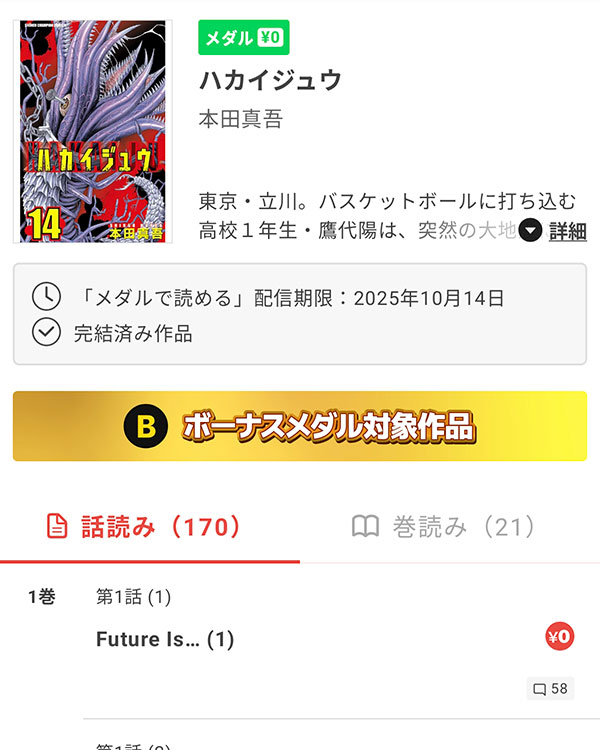Image resolution: width=600 pixels, height=750 pixels.
Task: Read 第1話 (1) with the ¥0 button
Action: click(559, 636)
